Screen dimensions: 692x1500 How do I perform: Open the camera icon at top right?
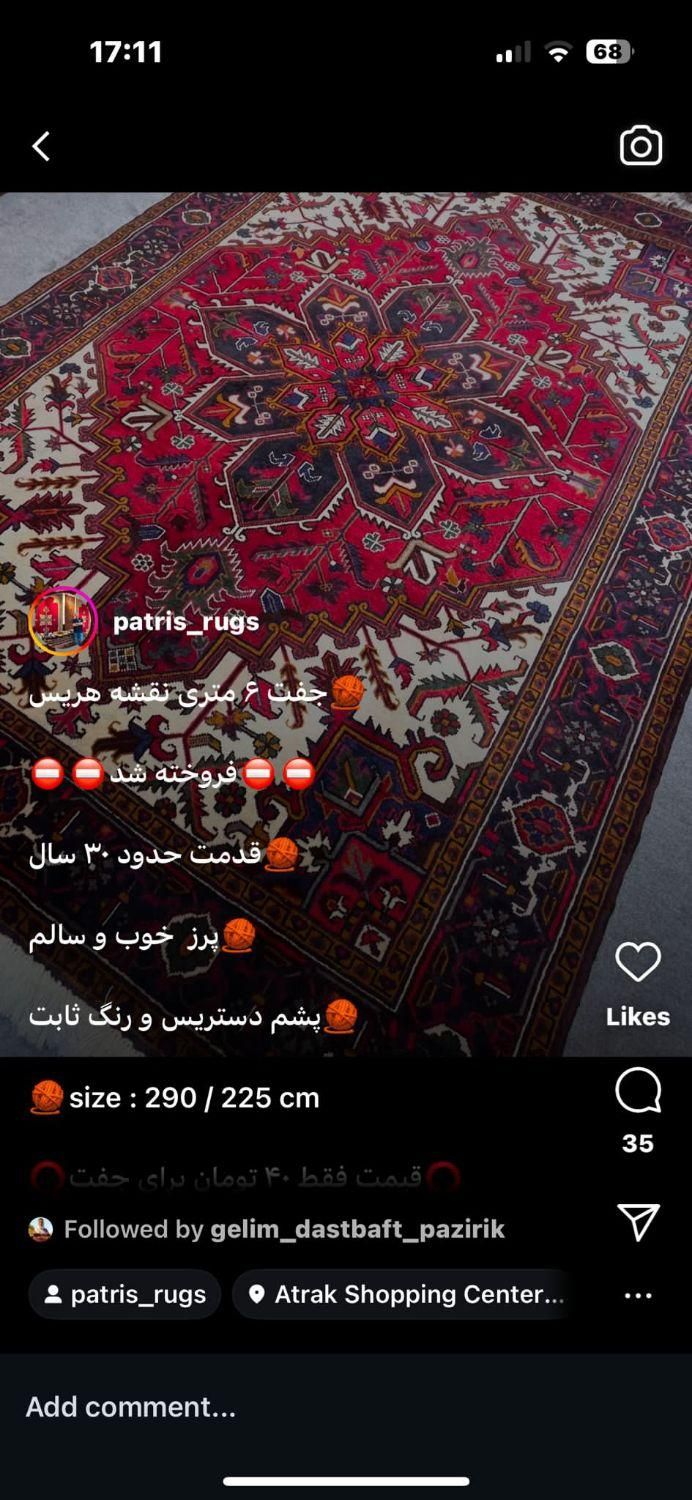pyautogui.click(x=640, y=146)
